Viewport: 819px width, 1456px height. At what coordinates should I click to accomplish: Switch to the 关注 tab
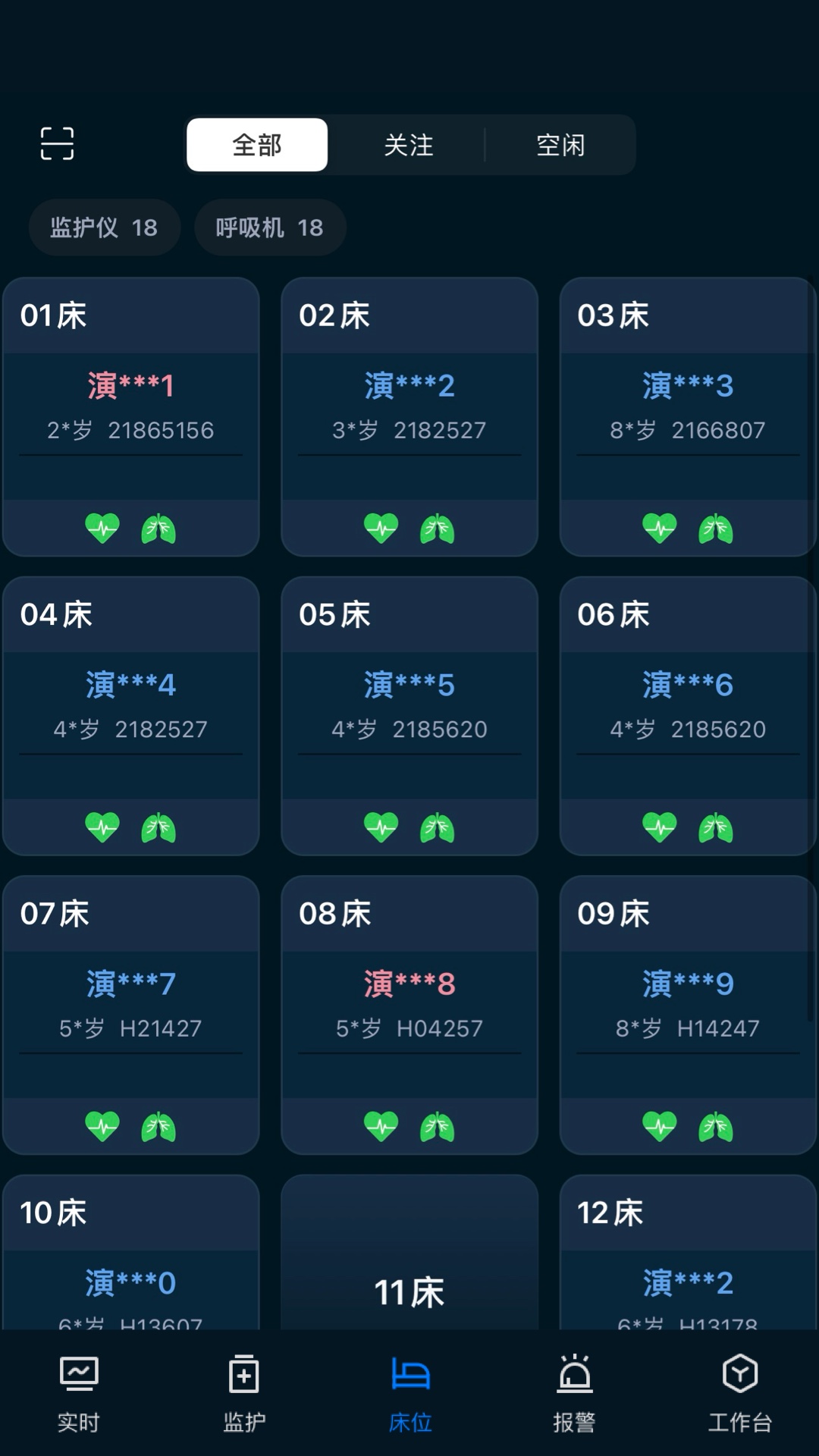coord(409,145)
